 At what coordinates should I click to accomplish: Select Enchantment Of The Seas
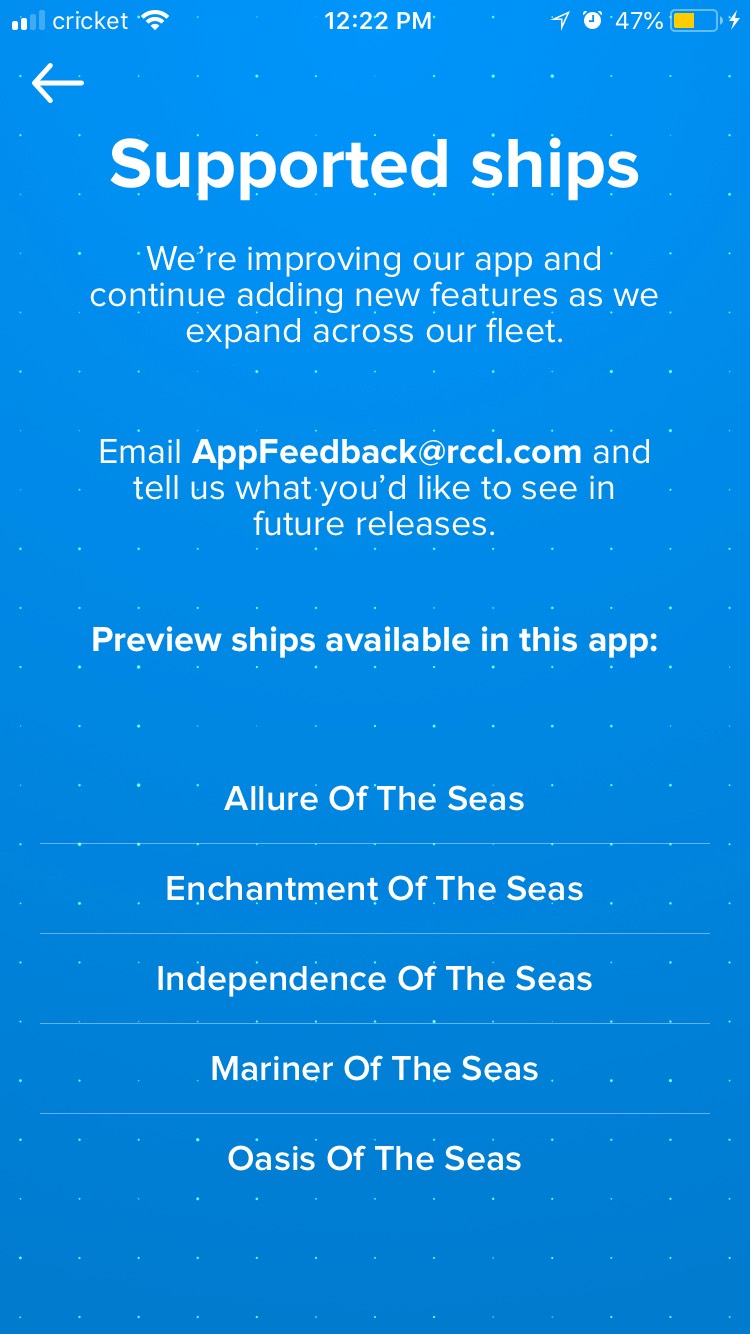(x=375, y=889)
